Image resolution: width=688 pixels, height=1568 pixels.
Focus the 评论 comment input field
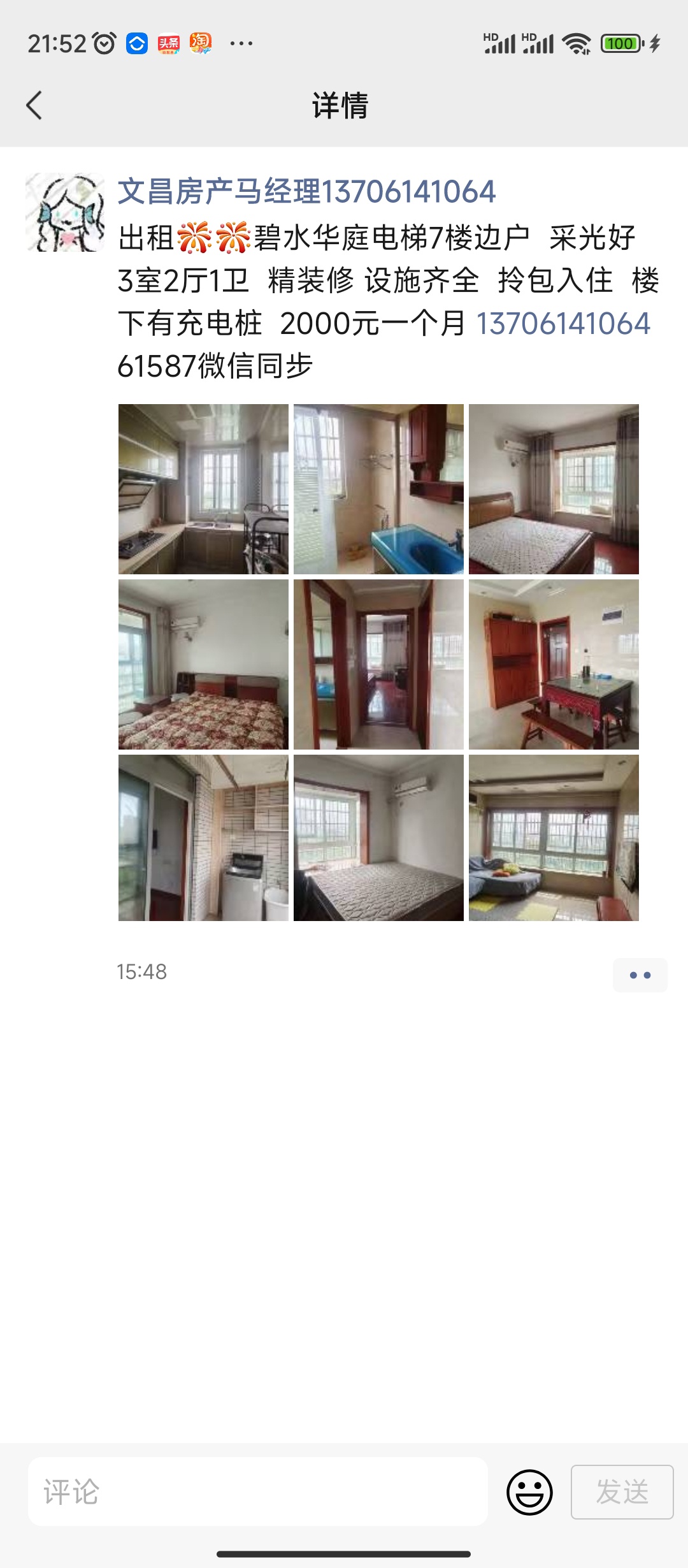click(x=258, y=1492)
